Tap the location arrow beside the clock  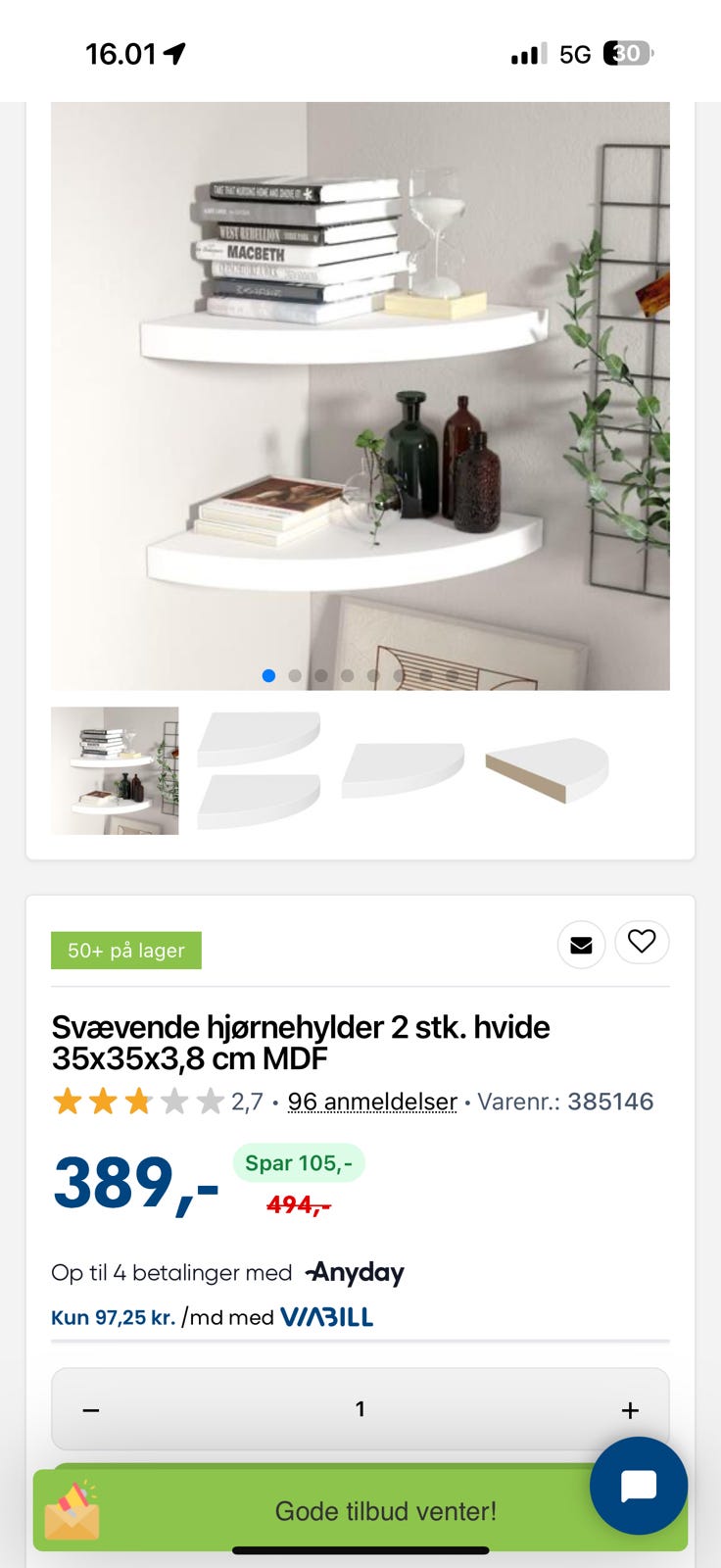(174, 54)
